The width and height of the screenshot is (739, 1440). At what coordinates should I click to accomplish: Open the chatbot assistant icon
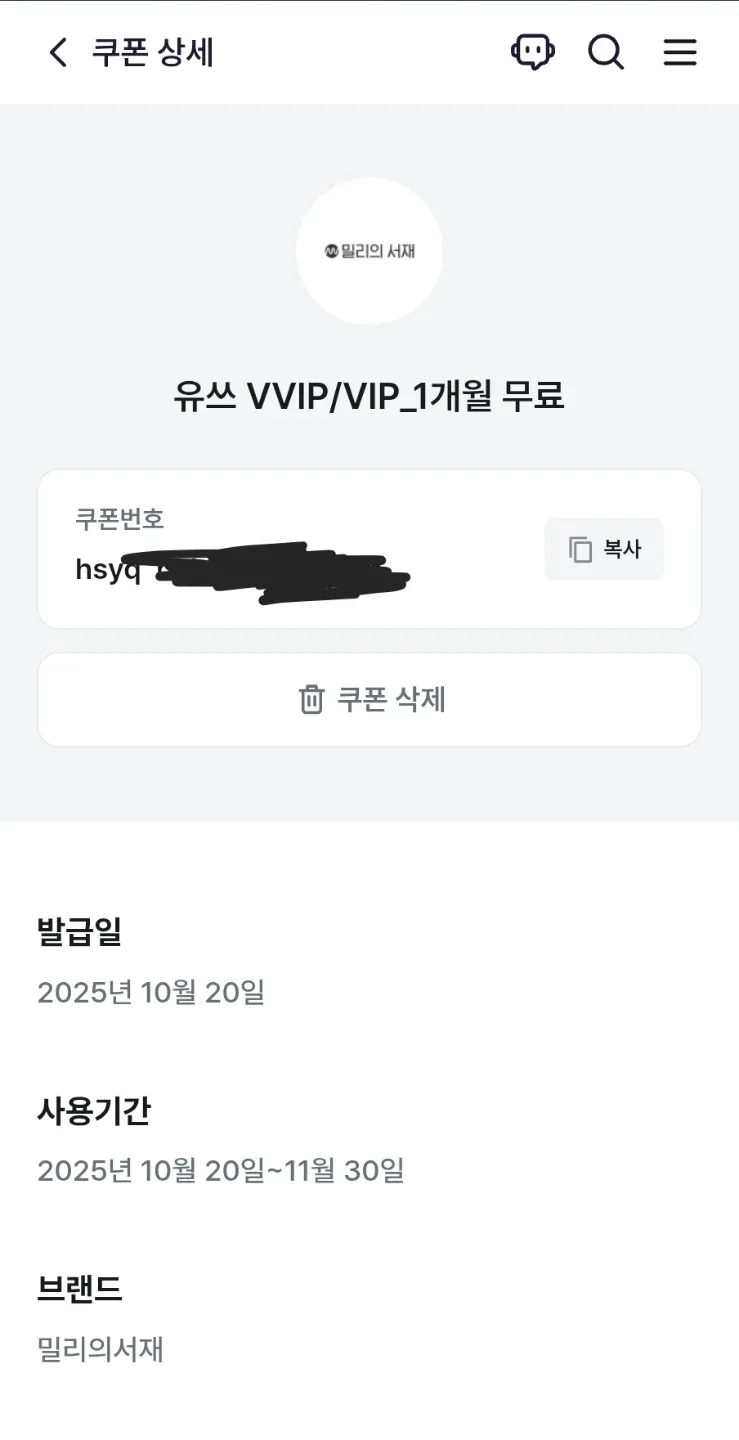pos(532,52)
